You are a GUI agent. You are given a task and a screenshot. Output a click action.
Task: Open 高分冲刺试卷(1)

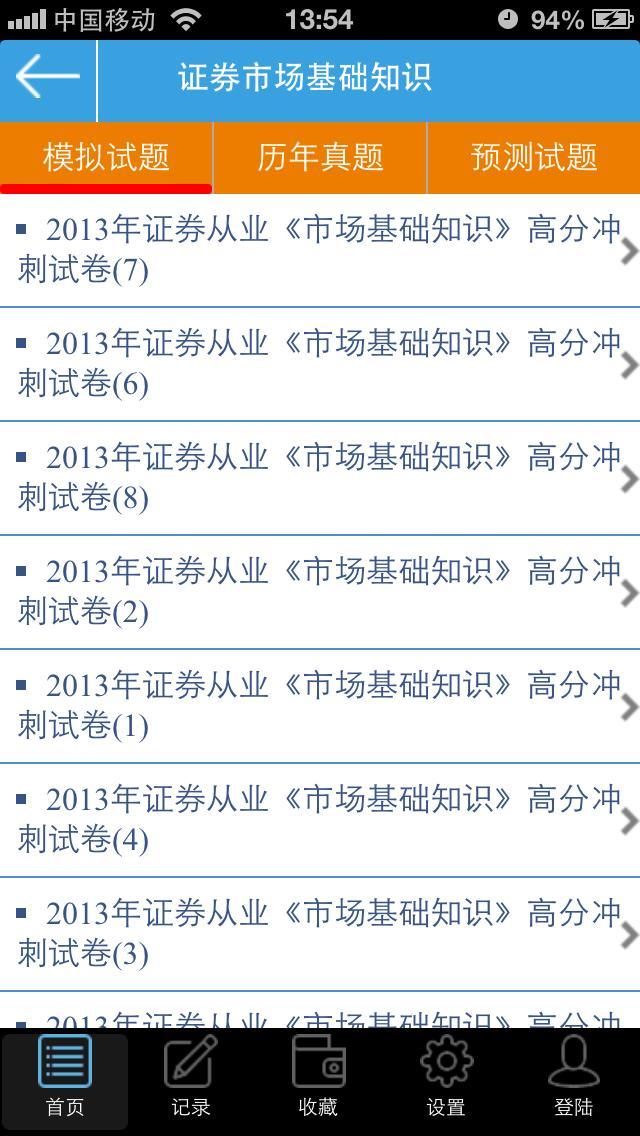coord(320,706)
